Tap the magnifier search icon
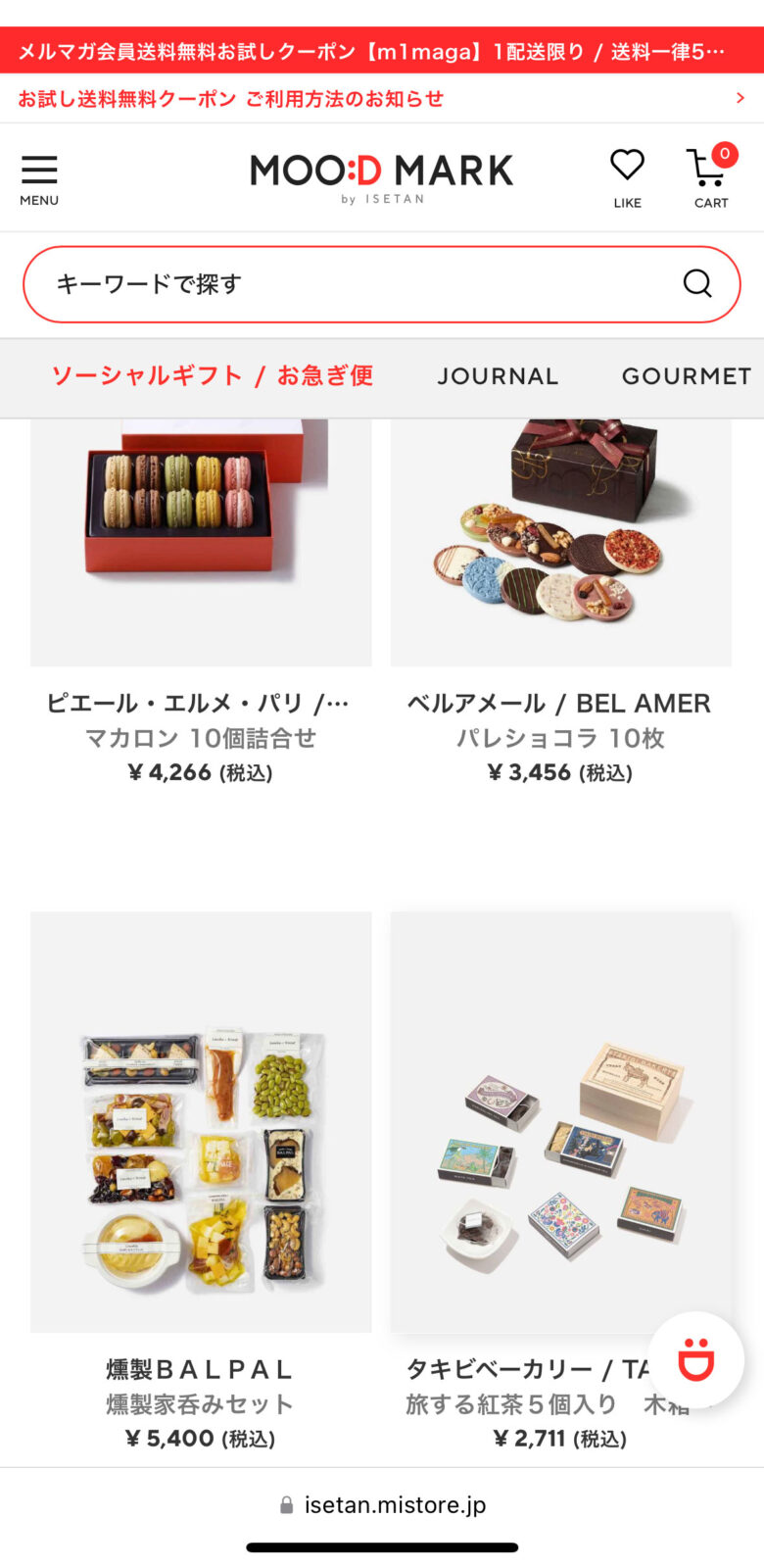Screen dimensions: 764x1568 [697, 284]
